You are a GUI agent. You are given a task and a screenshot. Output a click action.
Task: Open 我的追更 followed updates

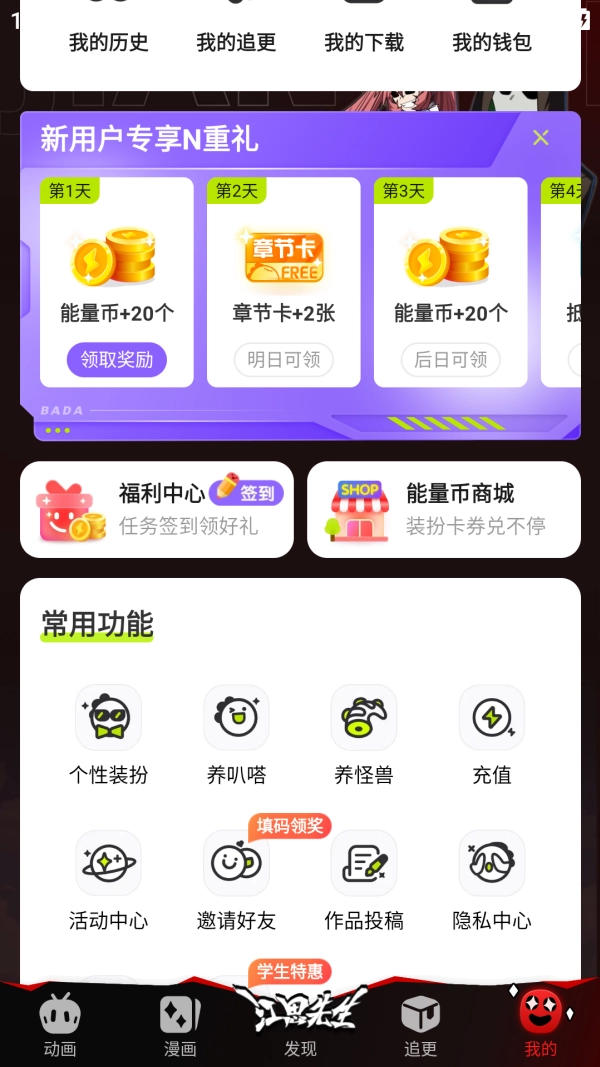[236, 41]
